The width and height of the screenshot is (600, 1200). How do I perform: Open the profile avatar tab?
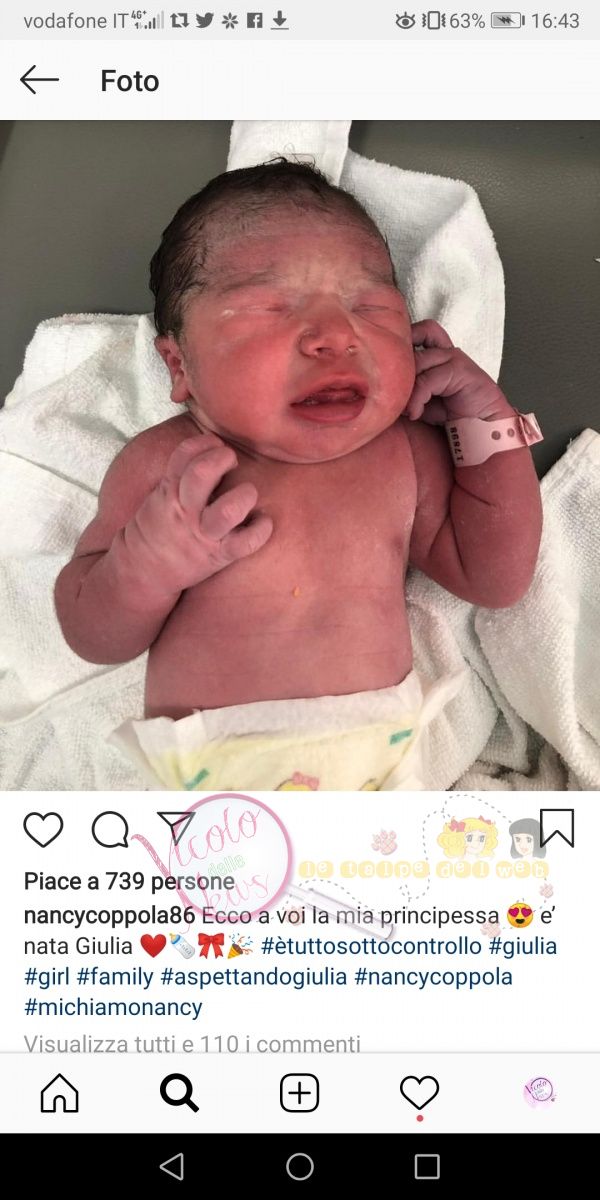click(539, 1093)
